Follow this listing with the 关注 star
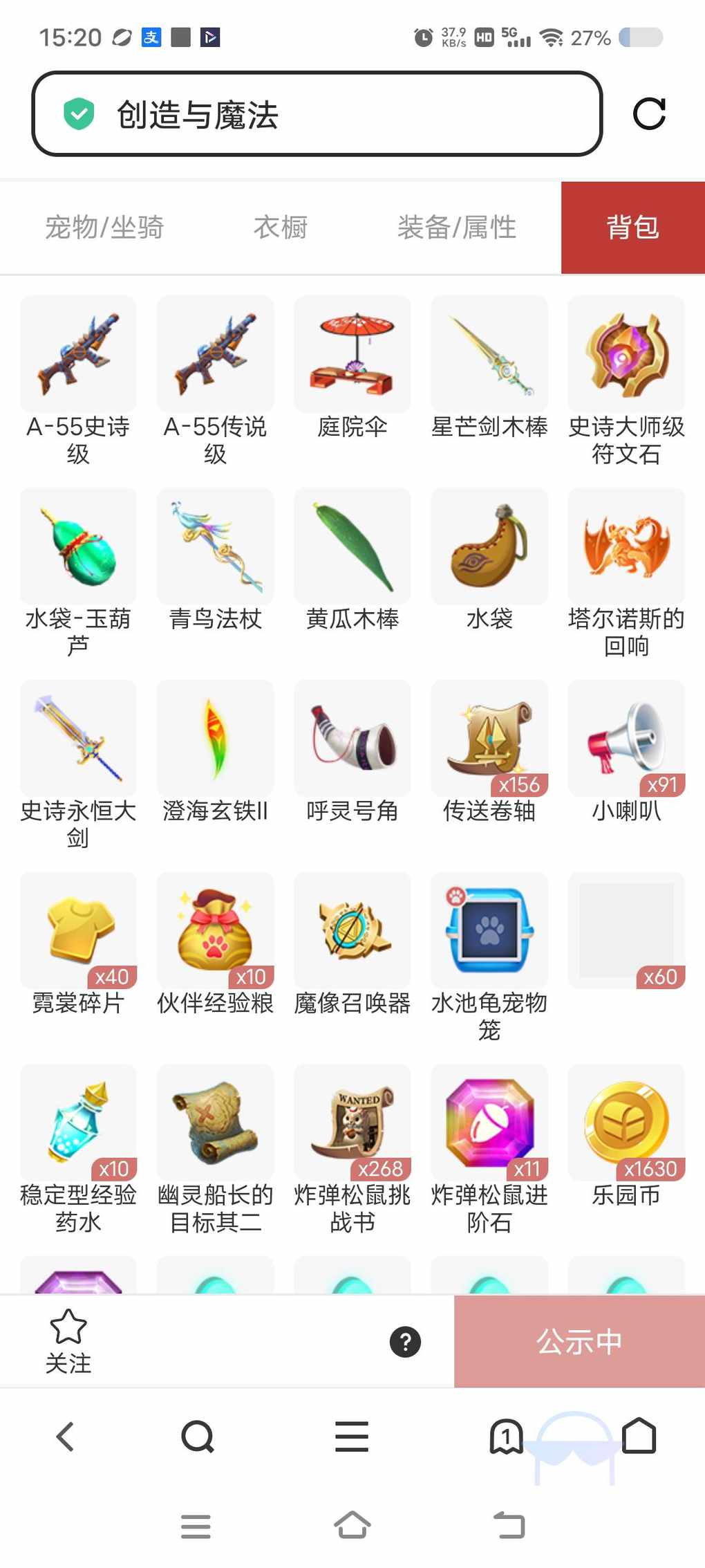Screen dimensions: 705x1568 (68, 1340)
